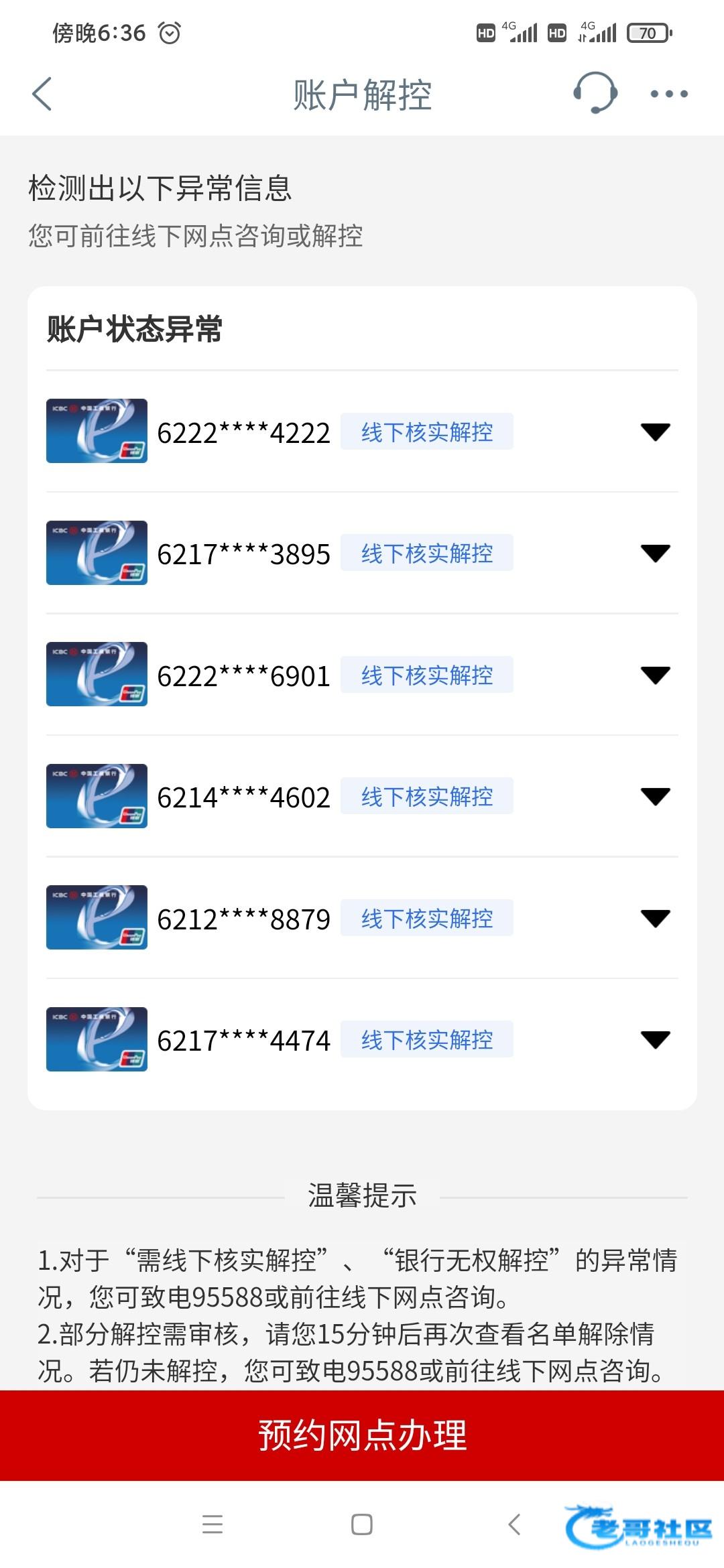Go back from the 账户解控 page
This screenshot has width=724, height=1568.
click(42, 94)
